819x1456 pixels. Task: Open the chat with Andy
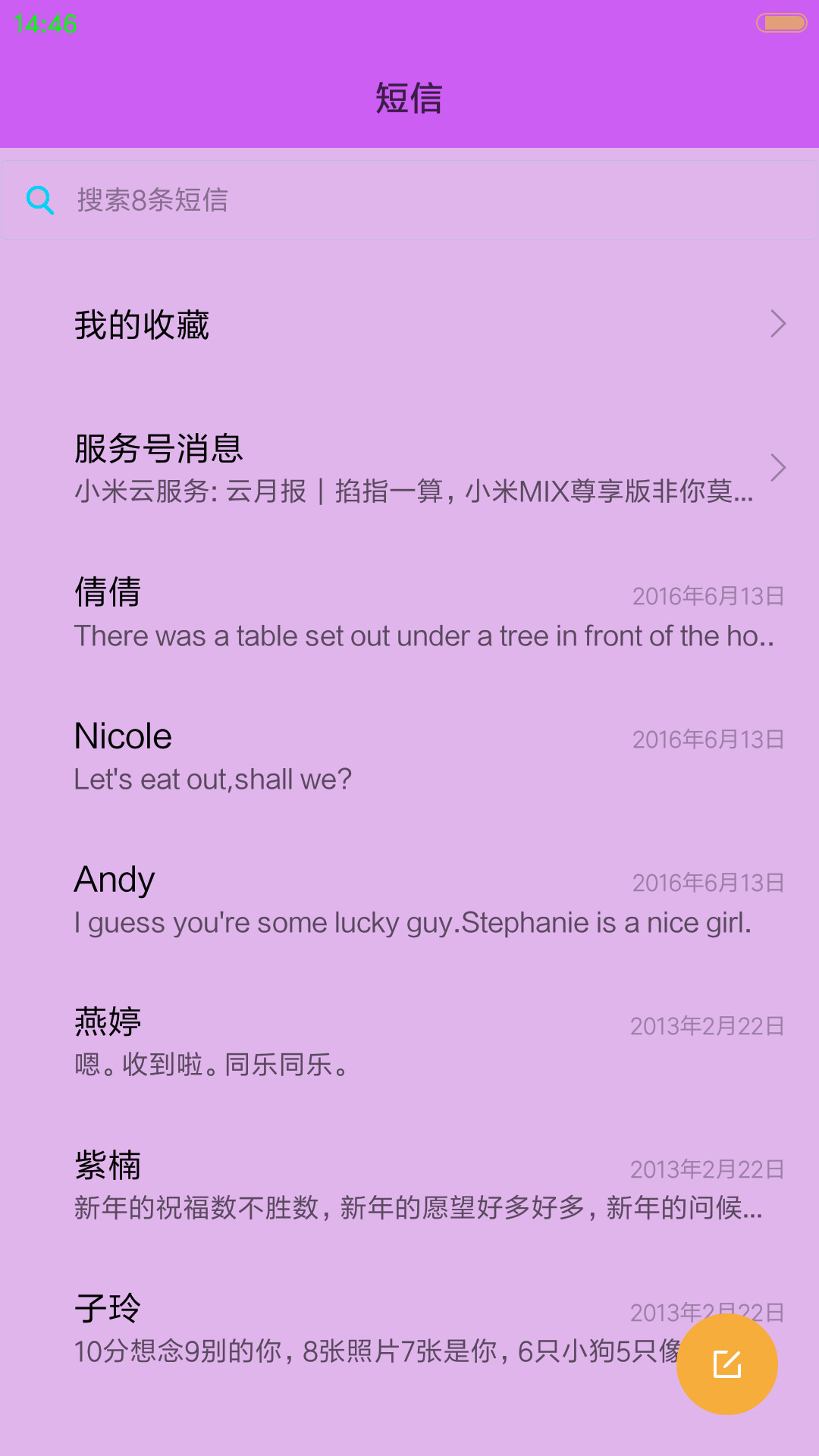click(409, 898)
